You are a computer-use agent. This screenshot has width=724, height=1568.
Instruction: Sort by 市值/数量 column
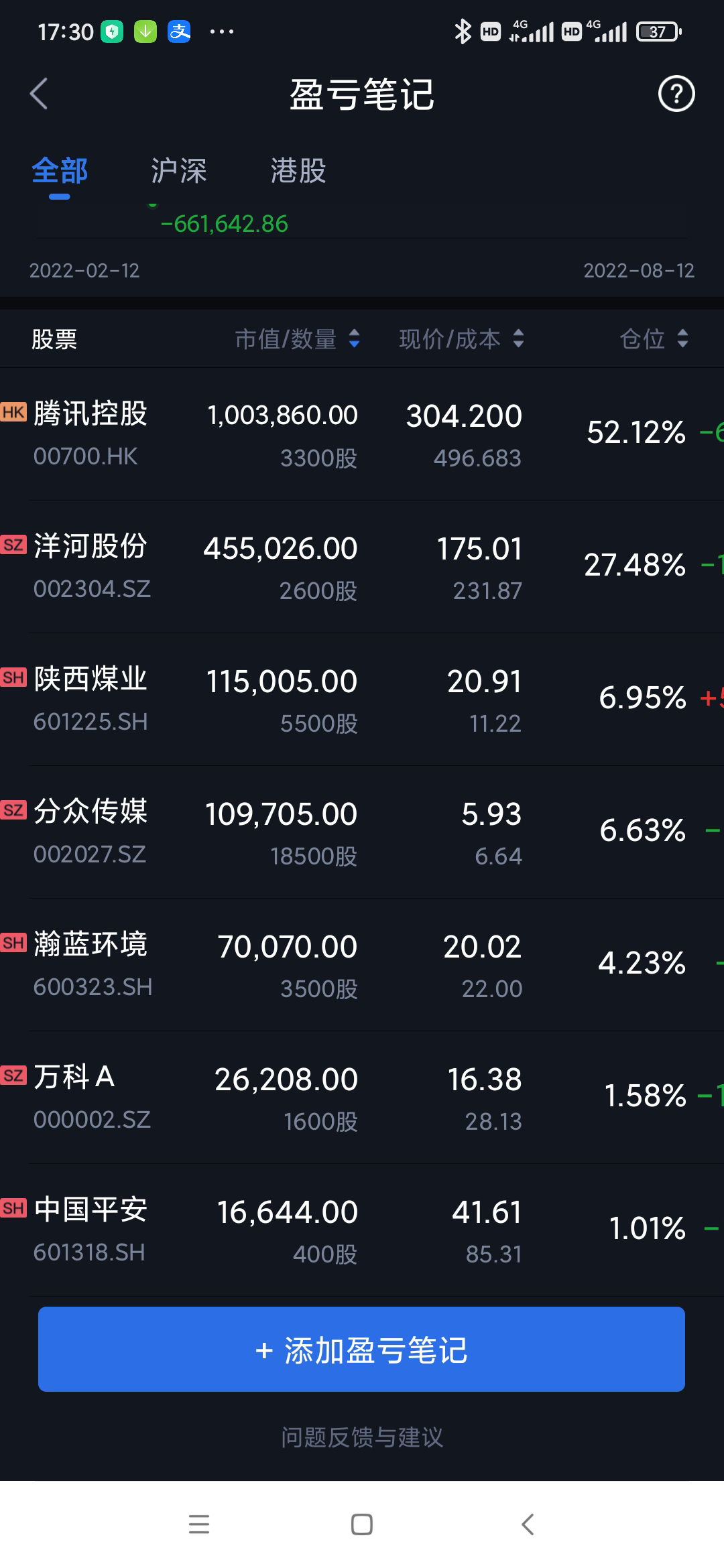297,339
